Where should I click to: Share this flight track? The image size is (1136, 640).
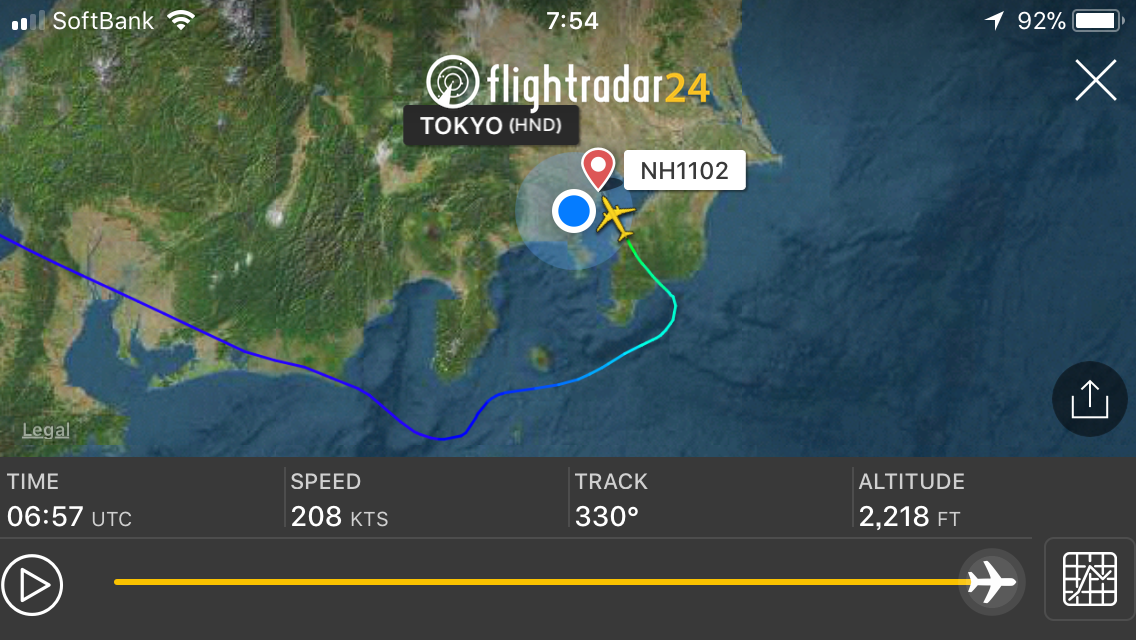(x=1089, y=399)
